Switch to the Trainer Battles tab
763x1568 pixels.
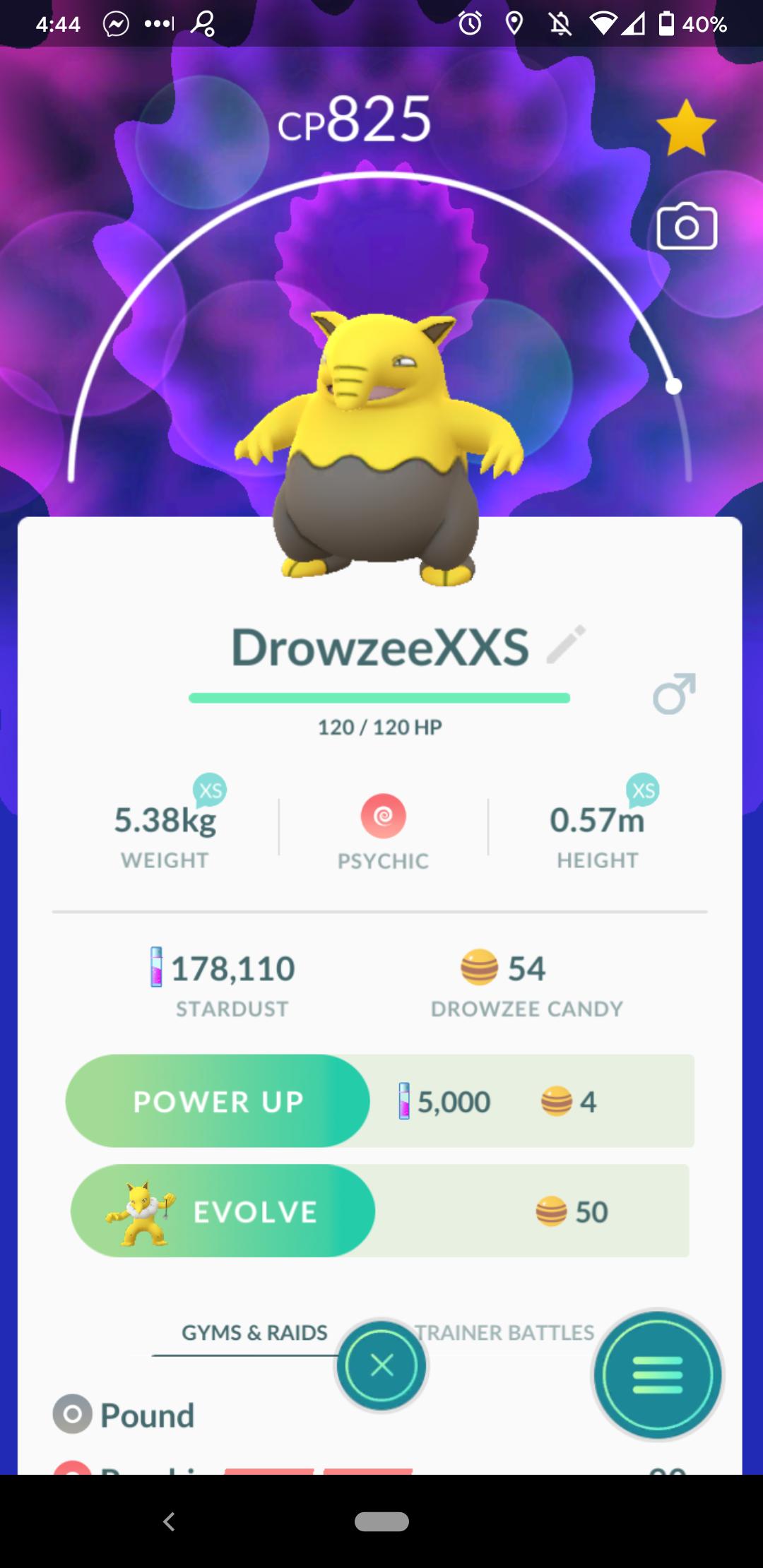coord(504,1333)
